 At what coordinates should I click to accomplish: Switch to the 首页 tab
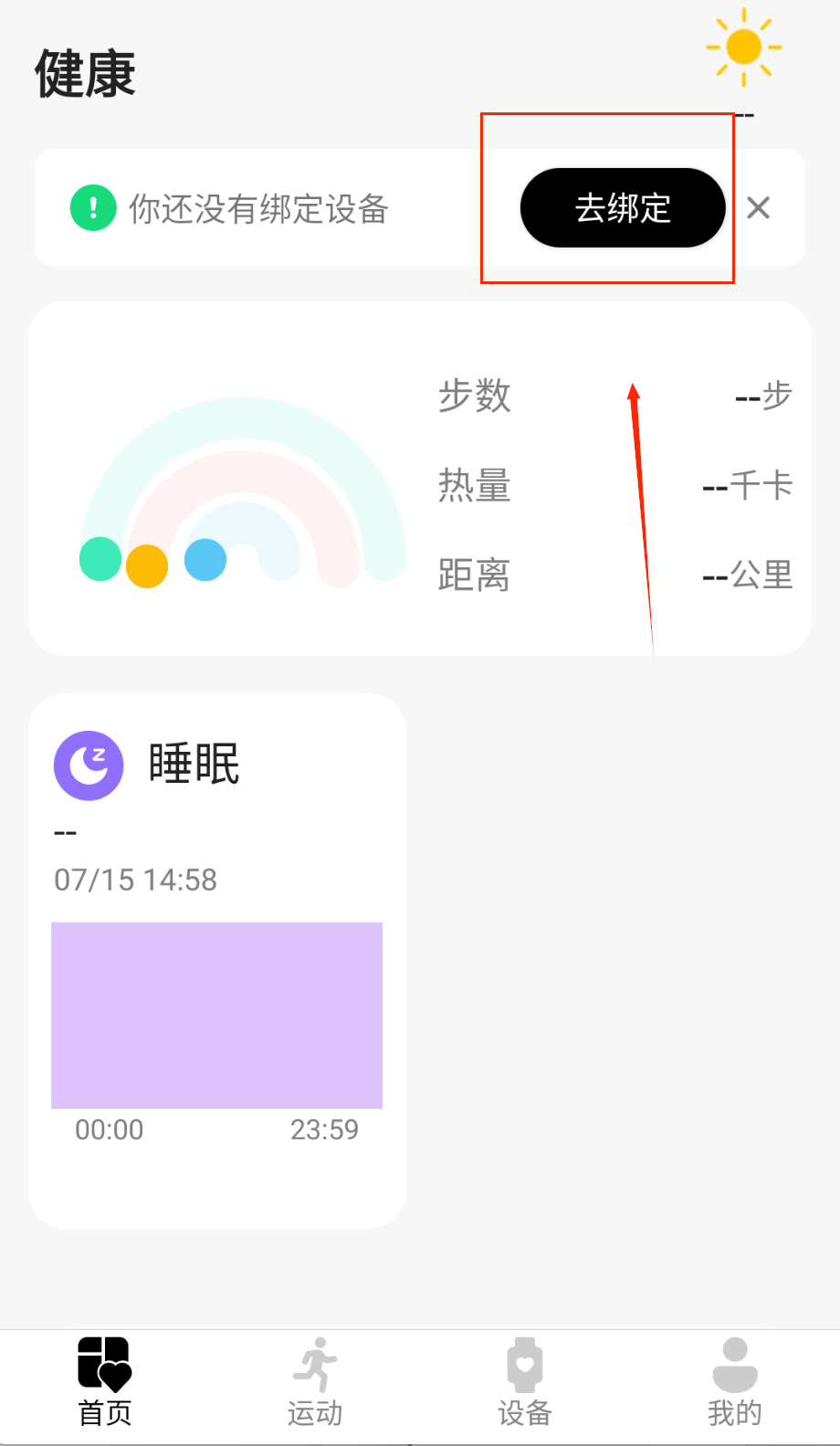click(105, 1382)
